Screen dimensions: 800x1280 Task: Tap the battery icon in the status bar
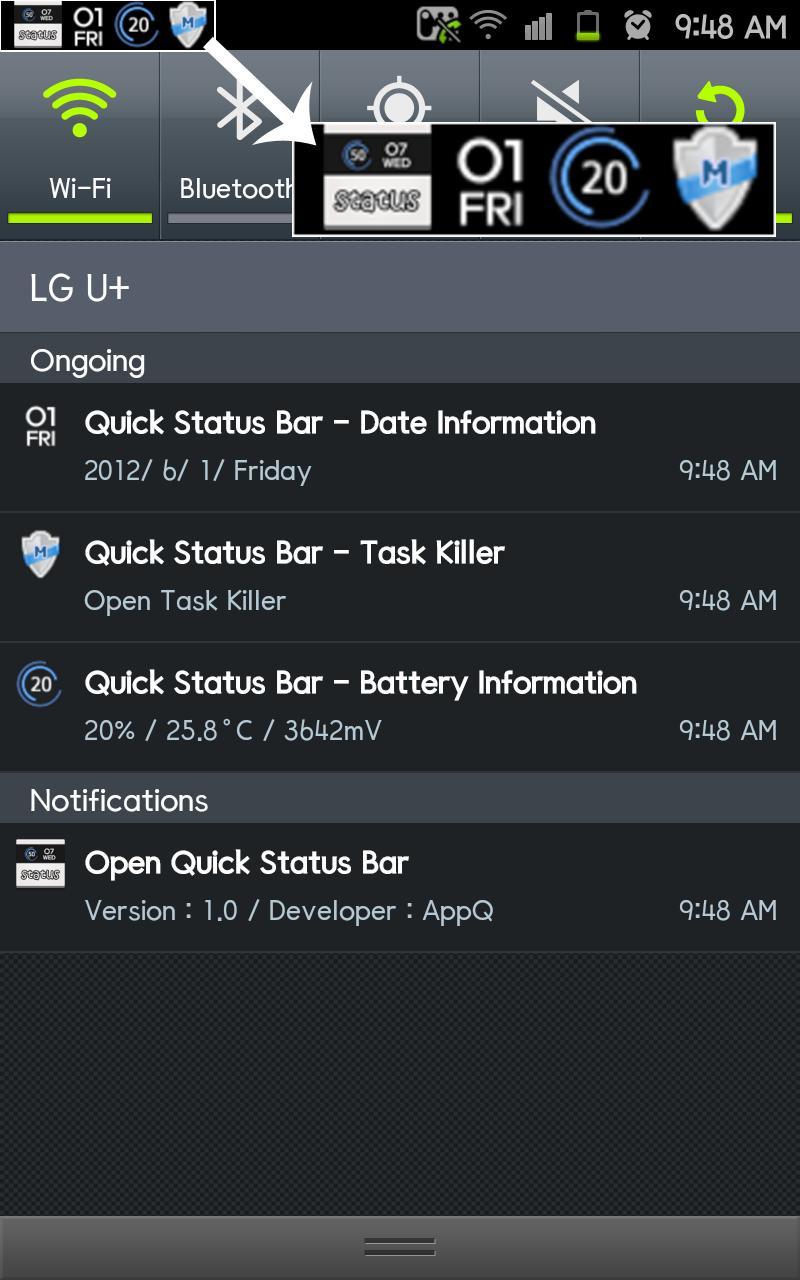click(590, 27)
